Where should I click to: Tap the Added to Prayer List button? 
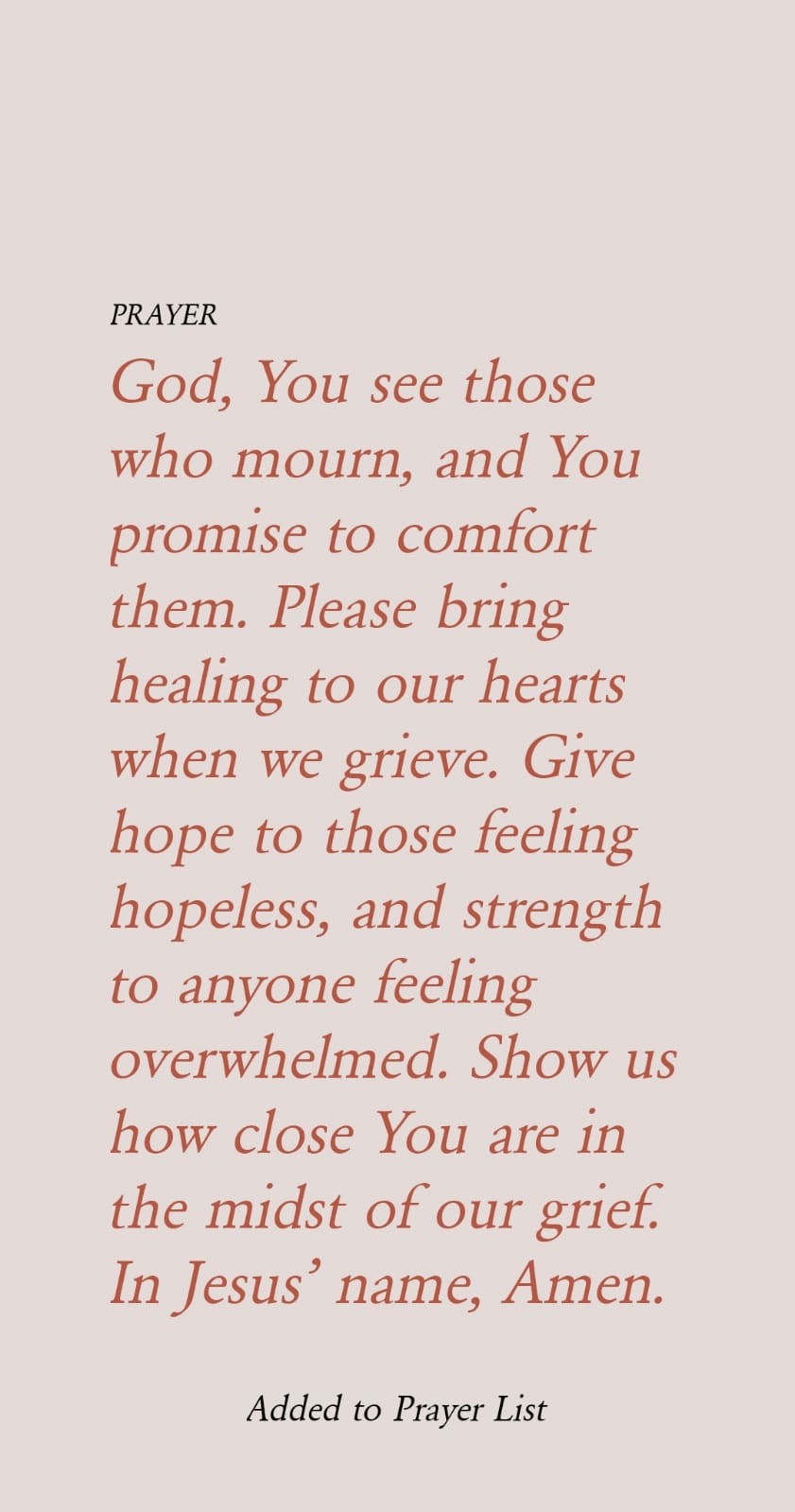pyautogui.click(x=396, y=1410)
